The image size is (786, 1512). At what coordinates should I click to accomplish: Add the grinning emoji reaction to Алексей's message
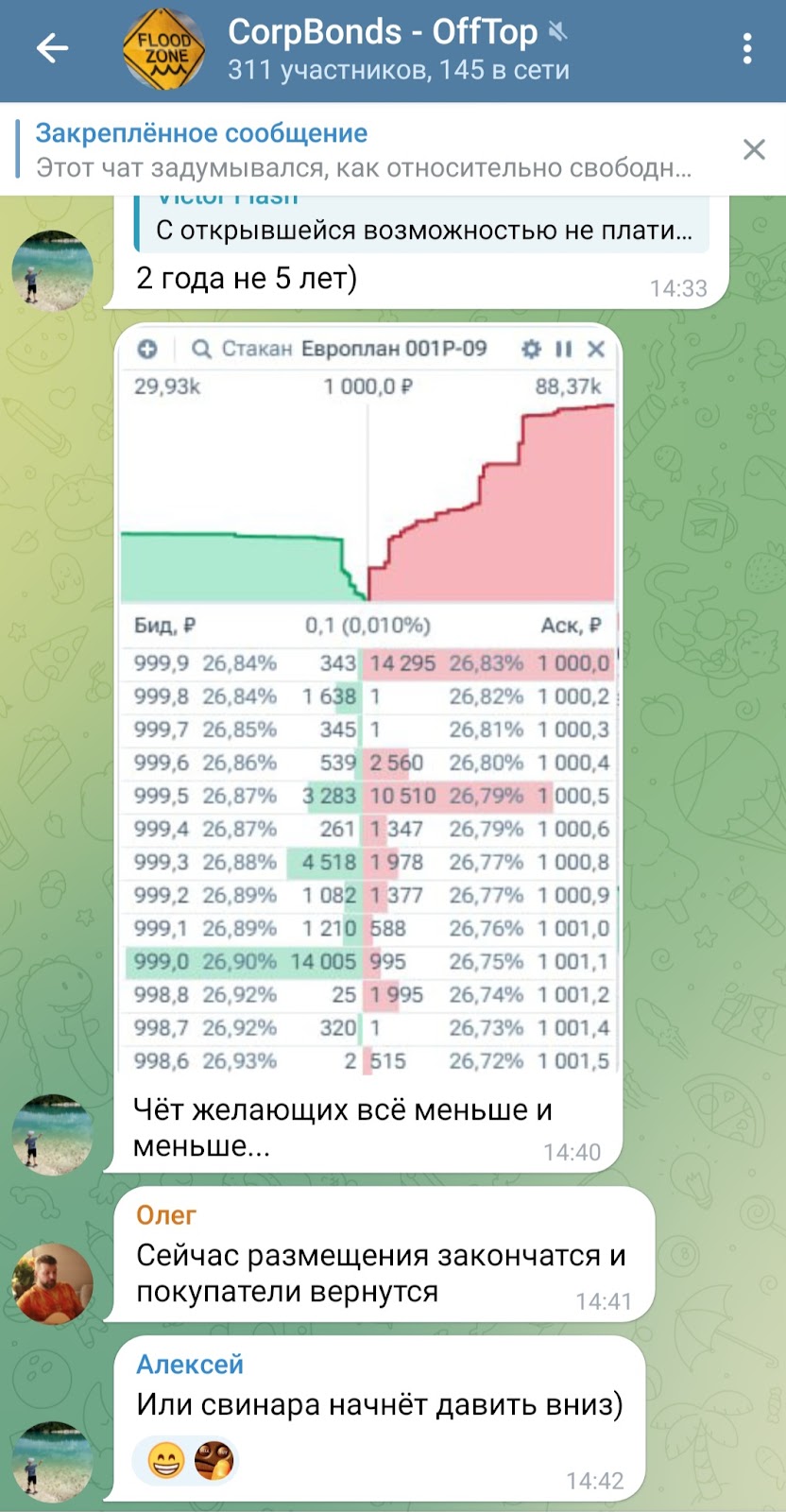click(x=166, y=1462)
